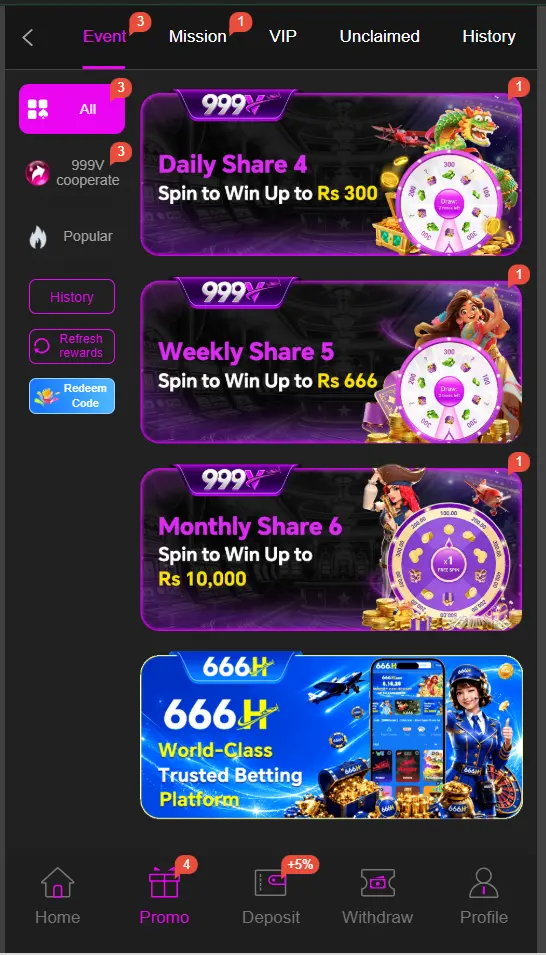Show Popular events category
The image size is (546, 955).
tap(72, 236)
